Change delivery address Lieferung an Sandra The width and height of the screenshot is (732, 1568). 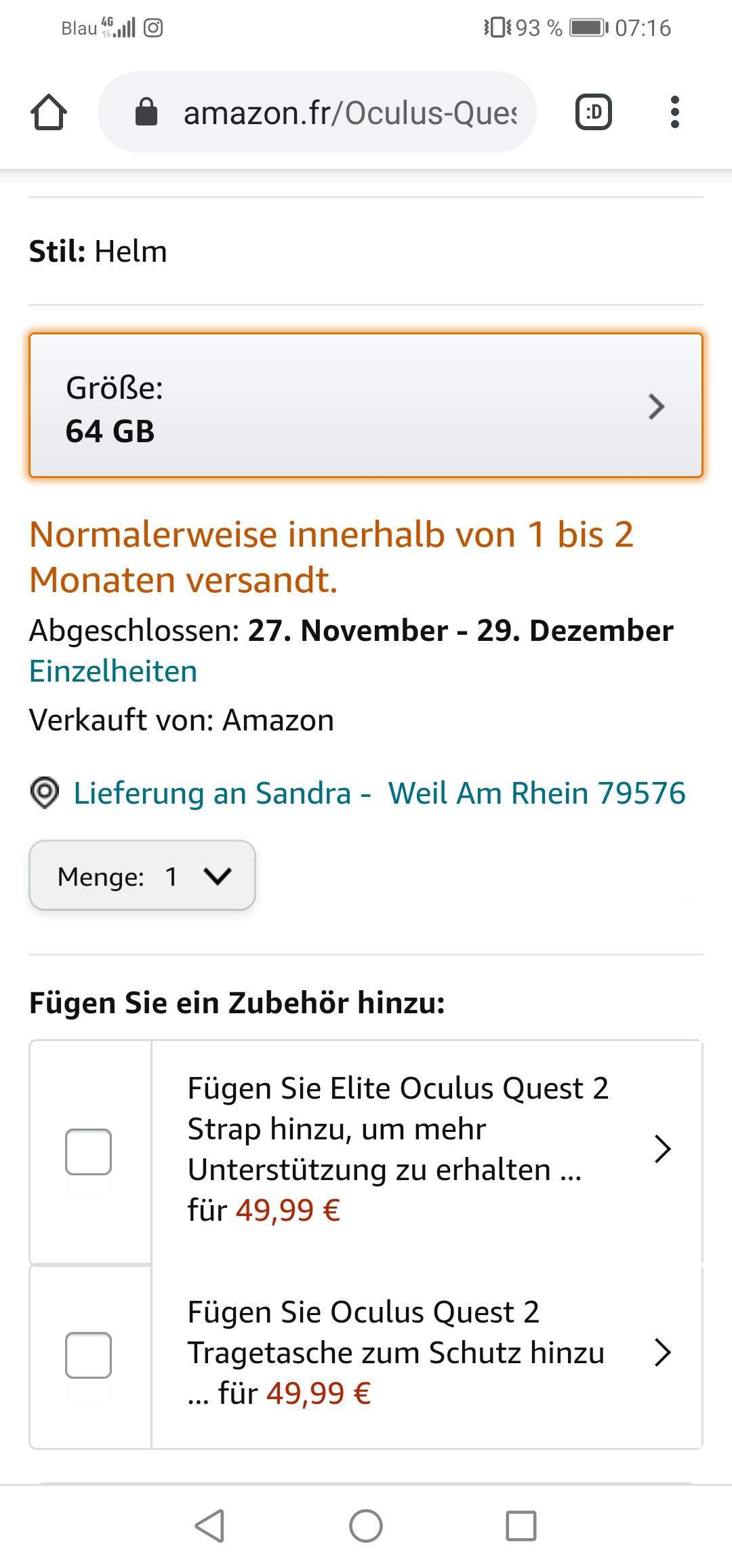pos(378,793)
